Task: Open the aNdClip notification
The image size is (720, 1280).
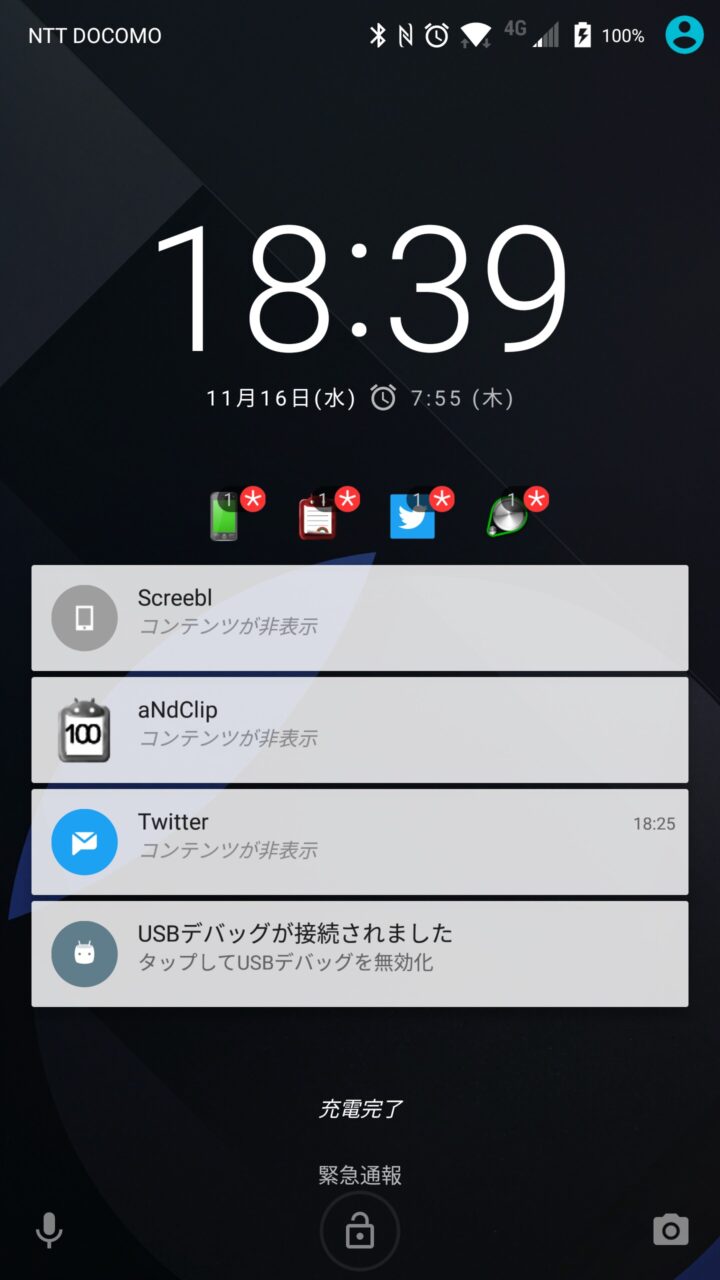Action: (360, 729)
